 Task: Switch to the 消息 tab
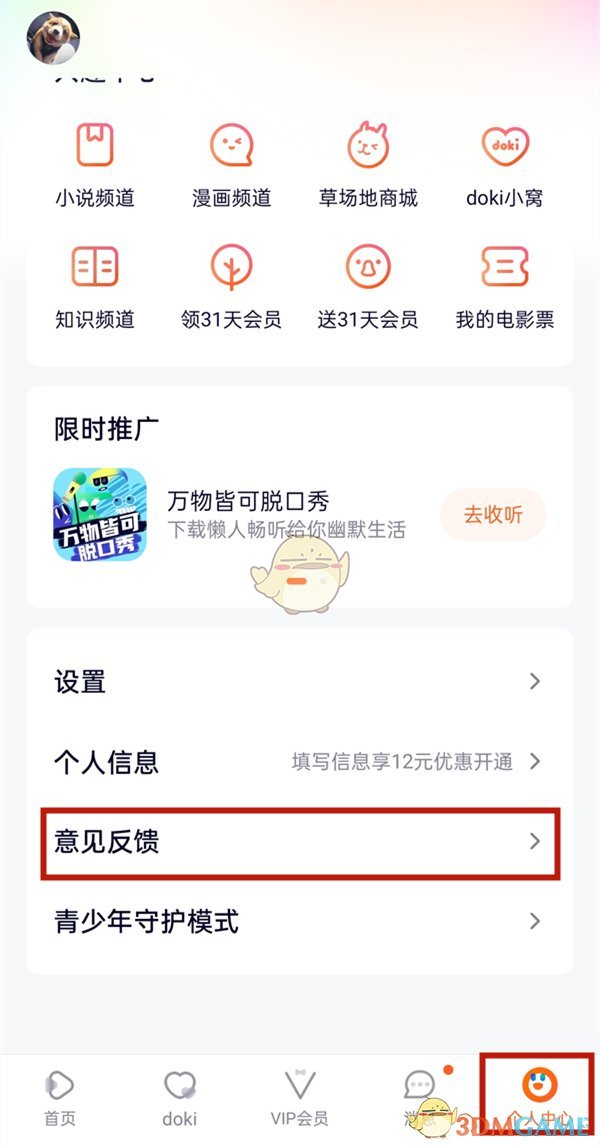(x=420, y=1097)
